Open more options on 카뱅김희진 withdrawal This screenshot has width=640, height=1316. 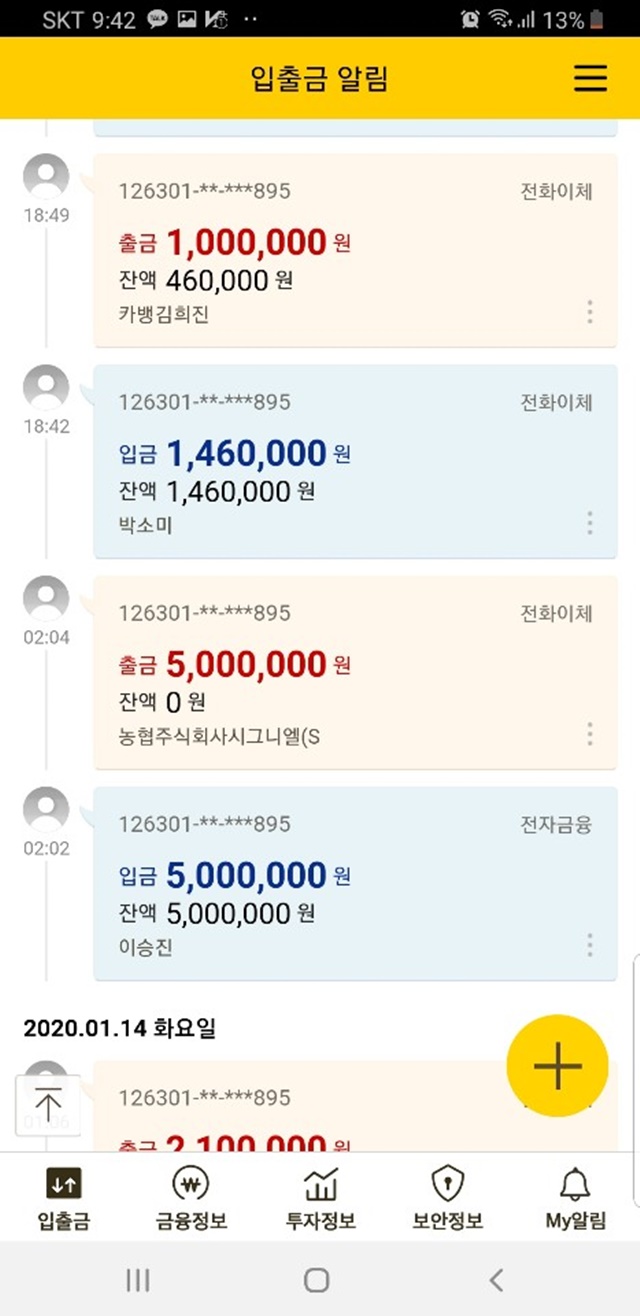589,312
